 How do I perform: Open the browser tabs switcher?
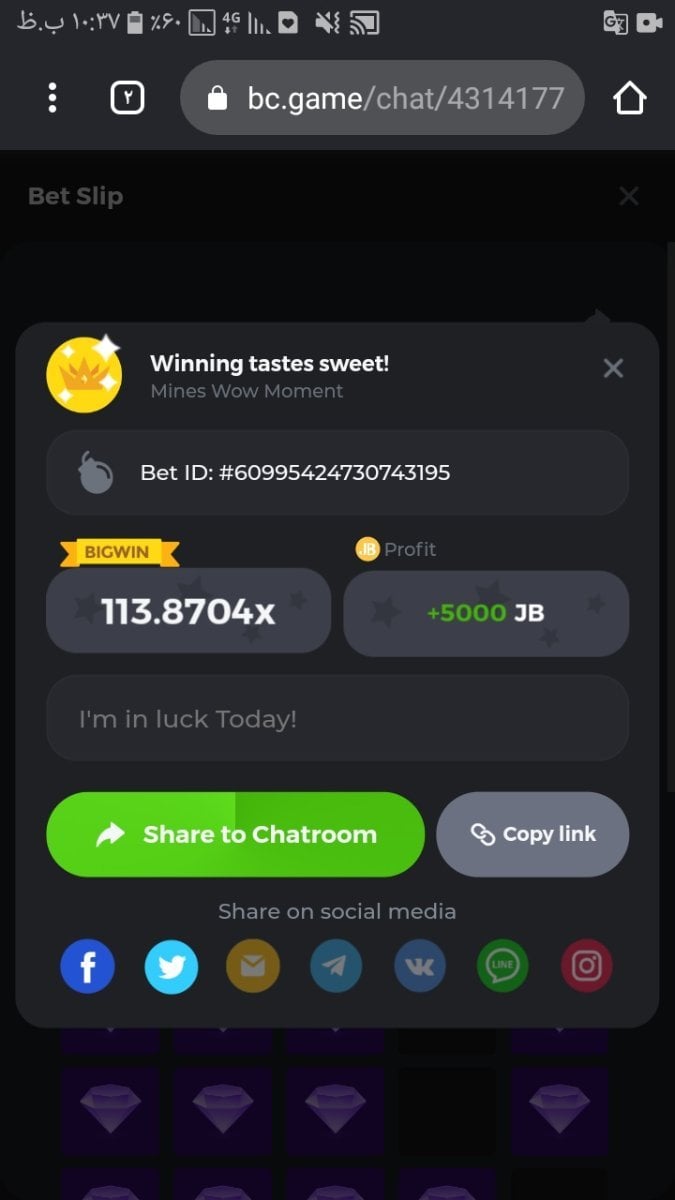pos(127,98)
